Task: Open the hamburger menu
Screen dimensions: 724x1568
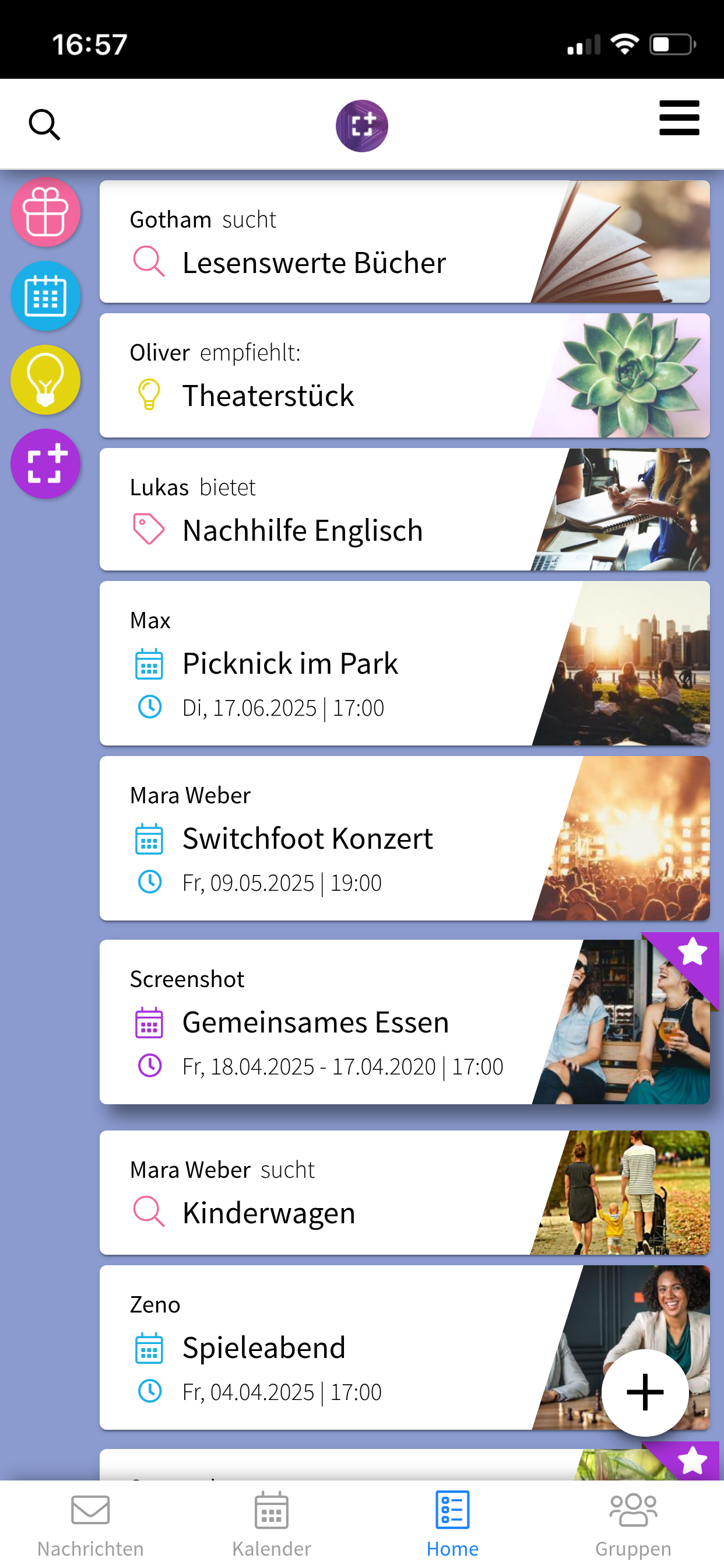Action: [x=679, y=118]
